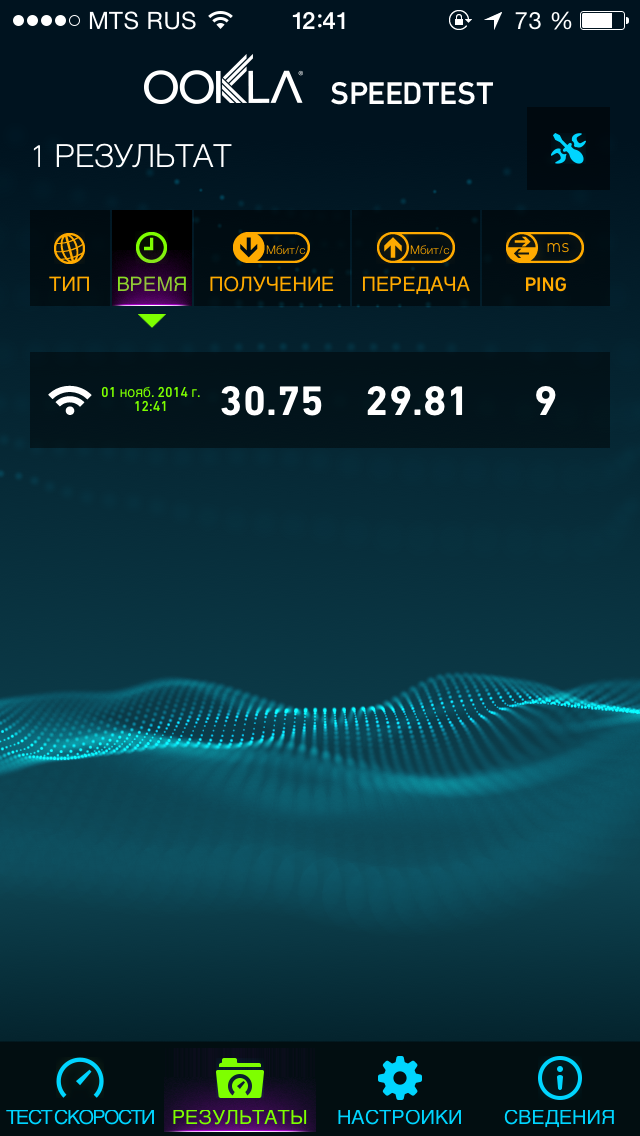Screen dimensions: 640x1136
Task: Sort results by PING column
Action: pyautogui.click(x=545, y=258)
